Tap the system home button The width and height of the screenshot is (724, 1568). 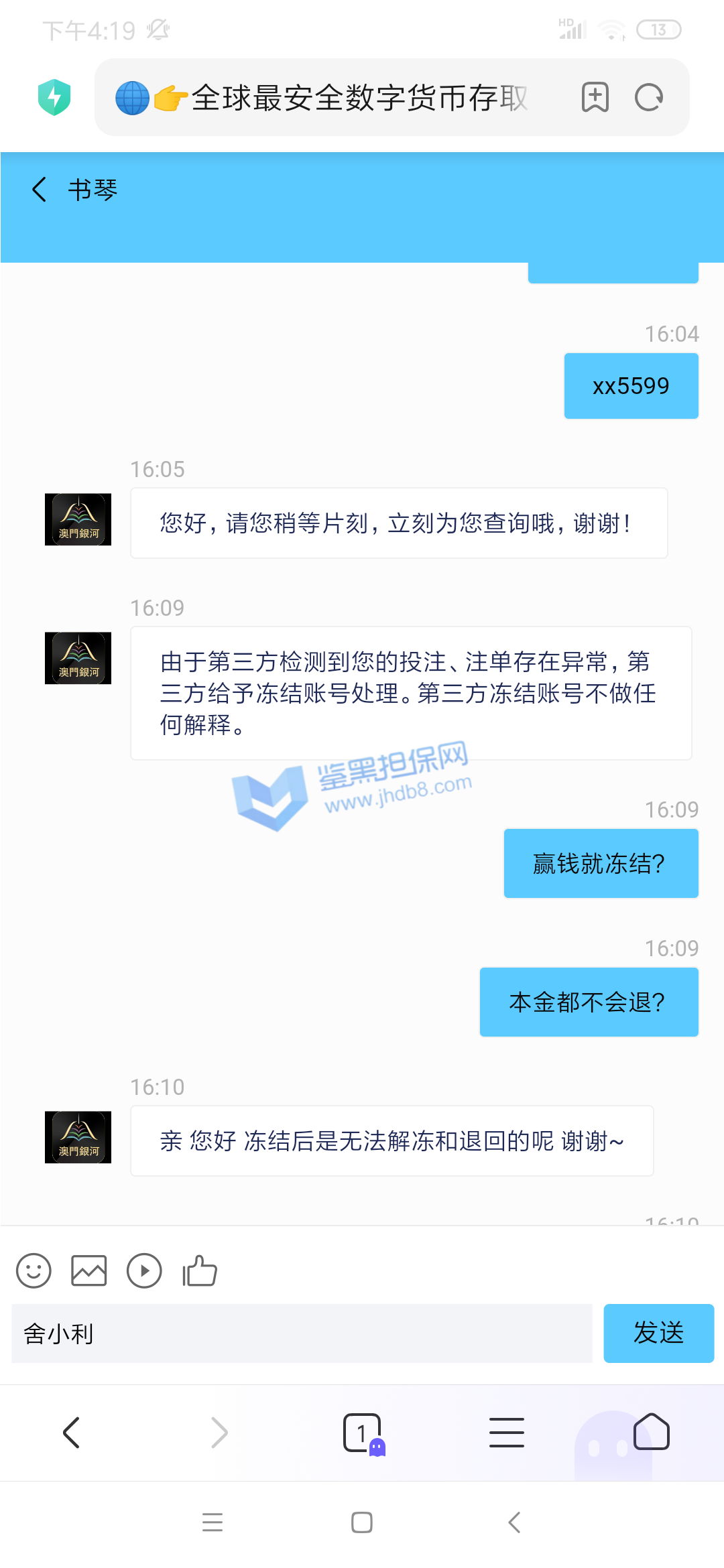[x=362, y=1522]
